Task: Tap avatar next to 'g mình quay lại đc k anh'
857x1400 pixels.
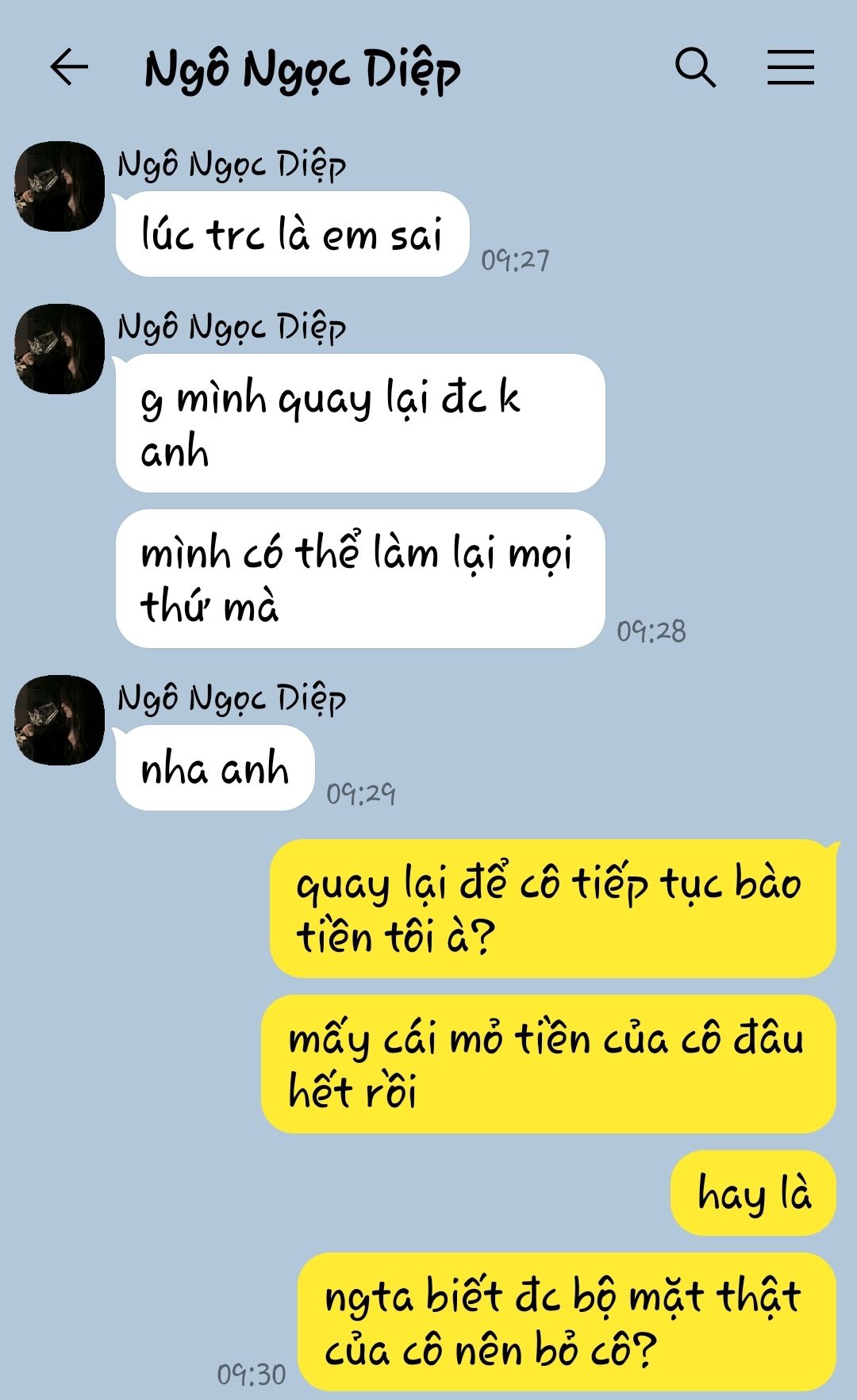Action: (60, 349)
